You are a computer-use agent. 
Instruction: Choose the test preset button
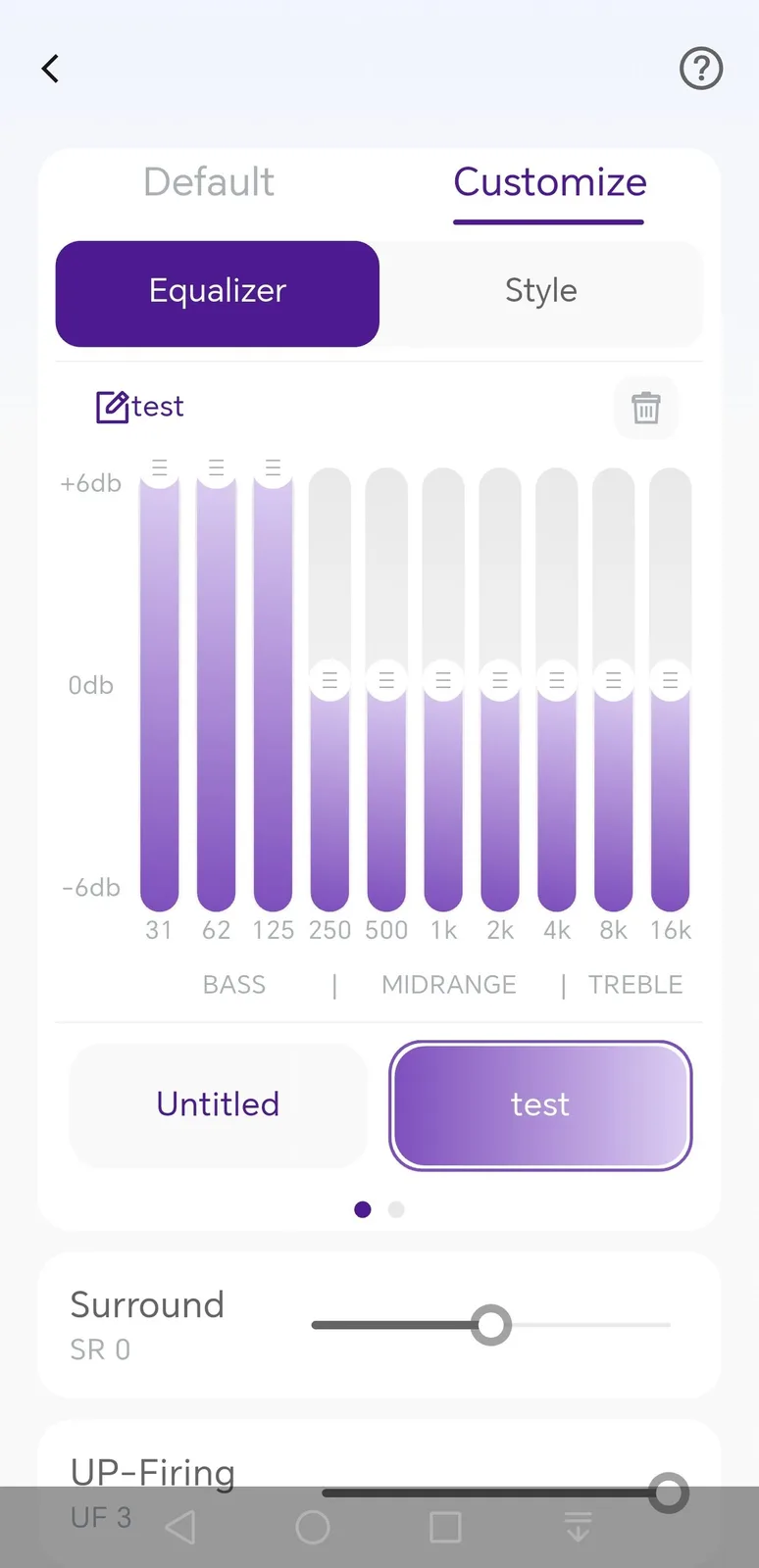(540, 1104)
